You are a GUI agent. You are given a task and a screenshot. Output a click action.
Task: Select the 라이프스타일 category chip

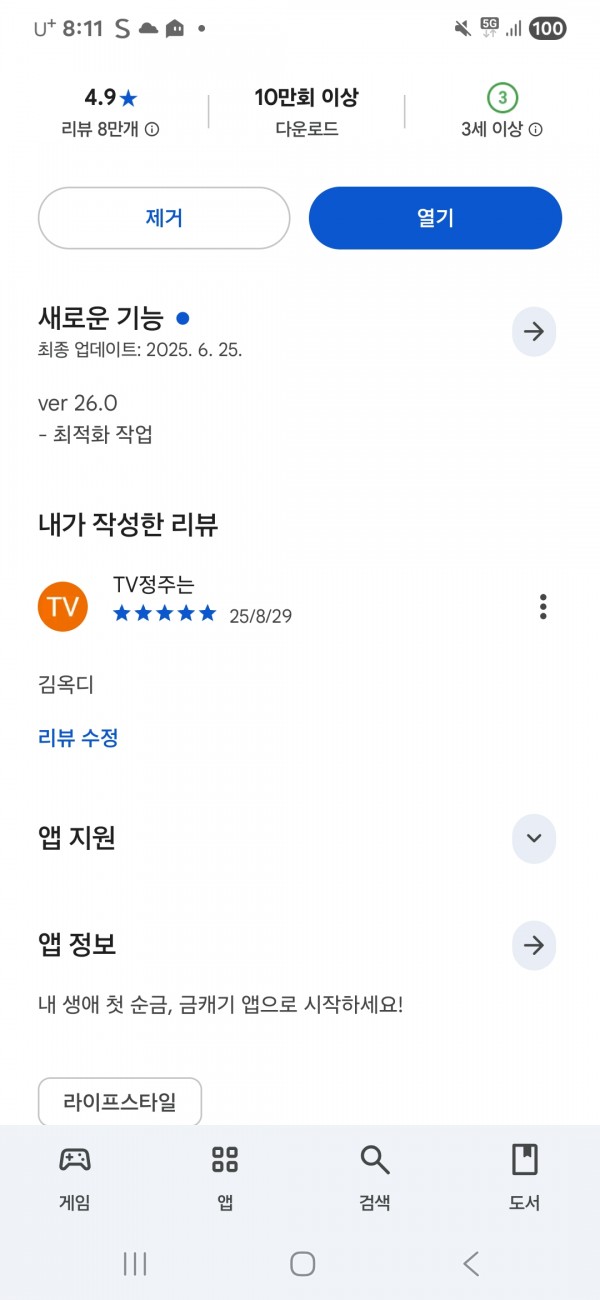(x=120, y=1102)
